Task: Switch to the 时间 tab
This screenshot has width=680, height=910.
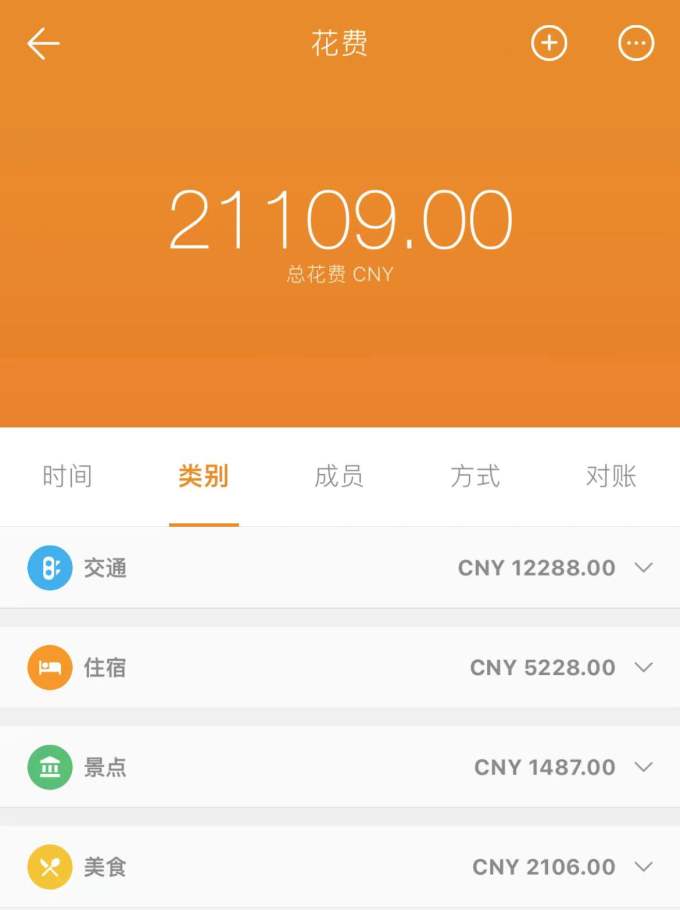Action: pos(67,476)
